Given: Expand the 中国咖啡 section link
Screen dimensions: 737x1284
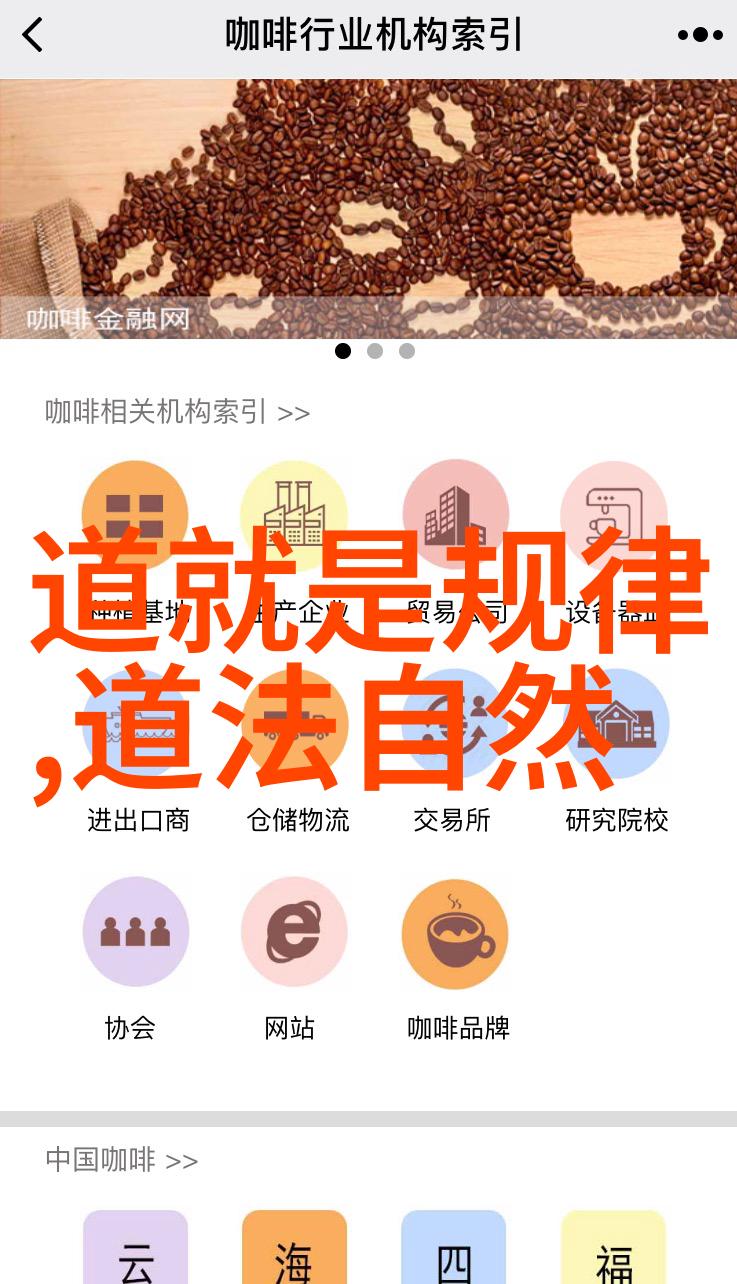Looking at the screenshot, I should (x=121, y=1160).
